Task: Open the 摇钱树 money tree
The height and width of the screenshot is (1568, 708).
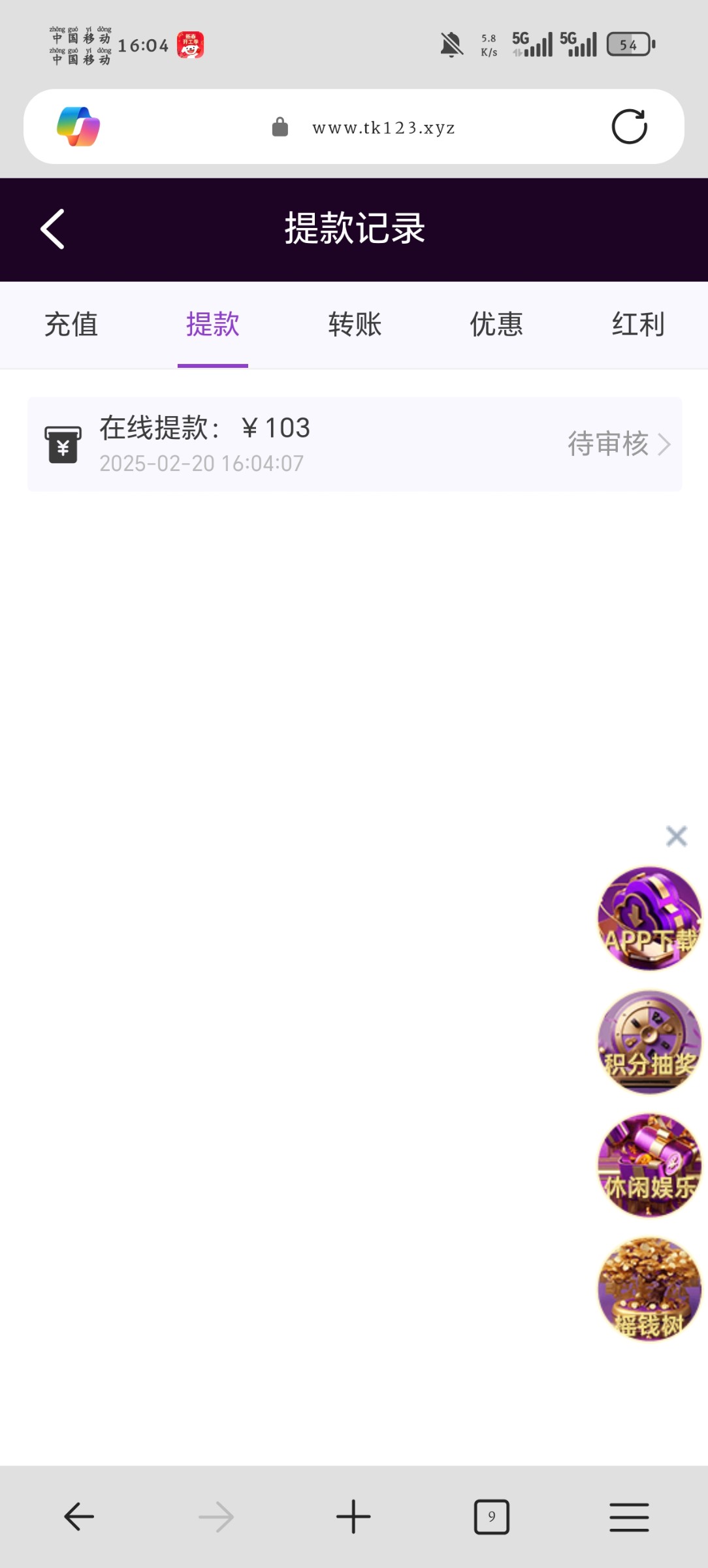Action: click(x=649, y=1288)
